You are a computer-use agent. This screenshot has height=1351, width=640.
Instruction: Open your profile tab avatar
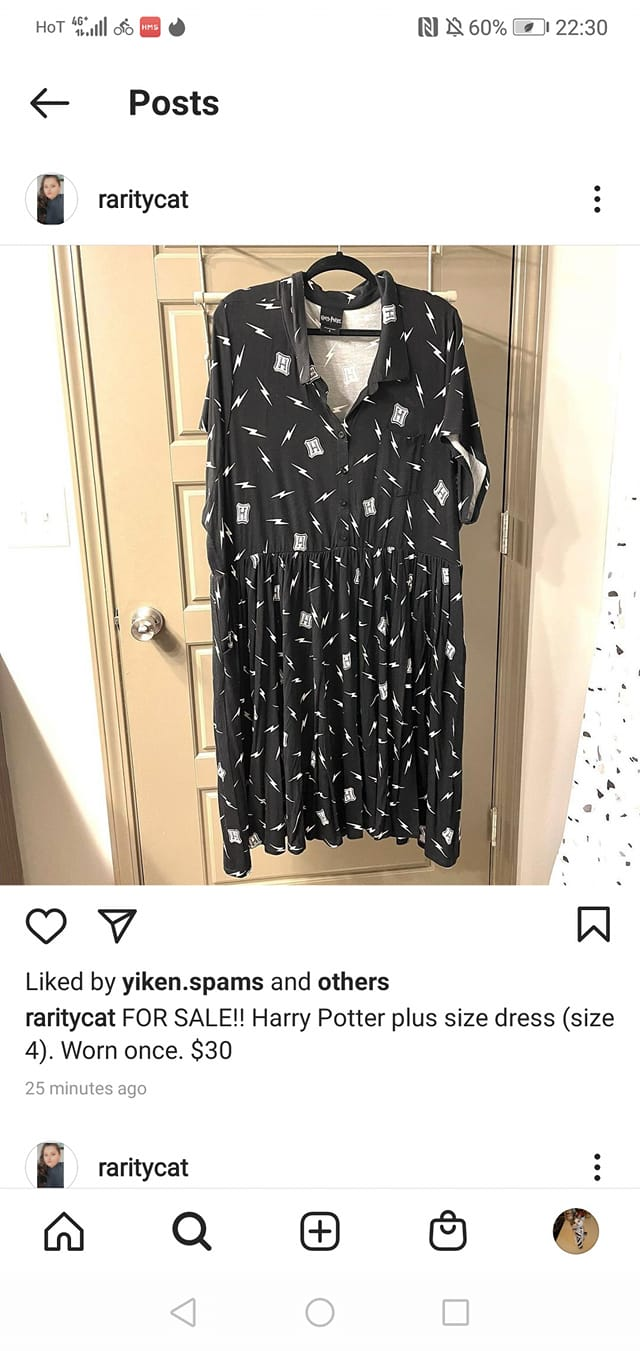coord(576,1231)
